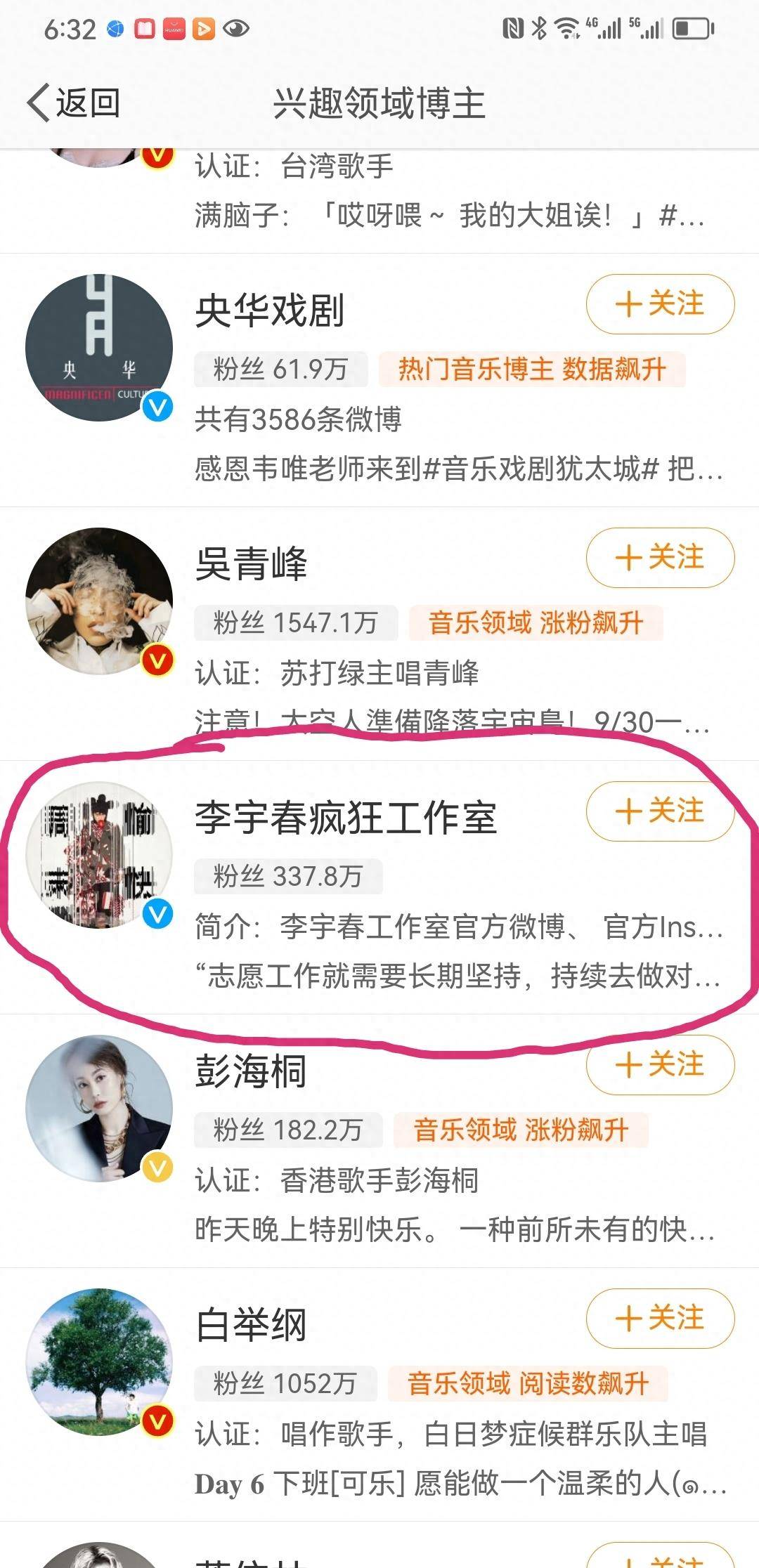View 白举纲's tree avatar

99,1361
